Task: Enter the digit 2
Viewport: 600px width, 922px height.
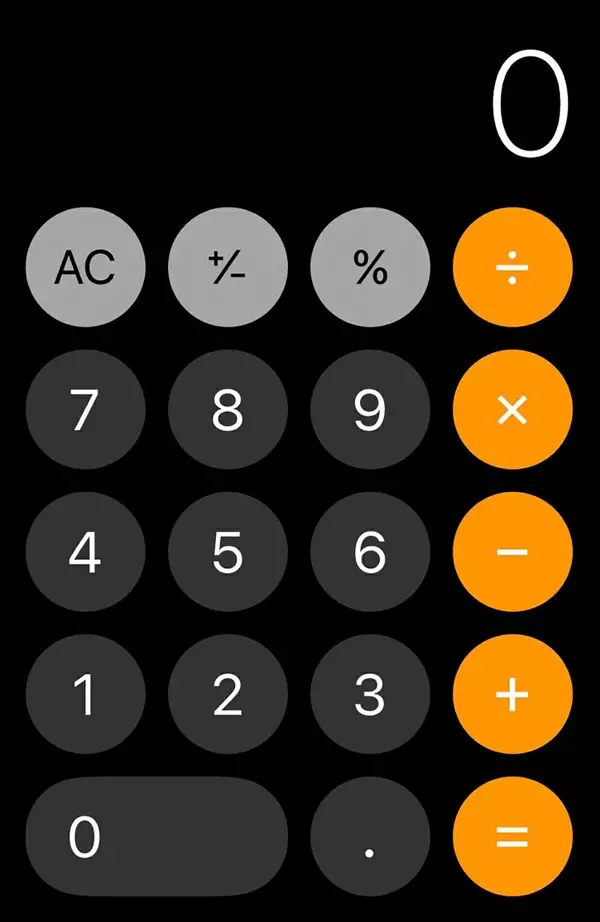Action: coord(228,694)
